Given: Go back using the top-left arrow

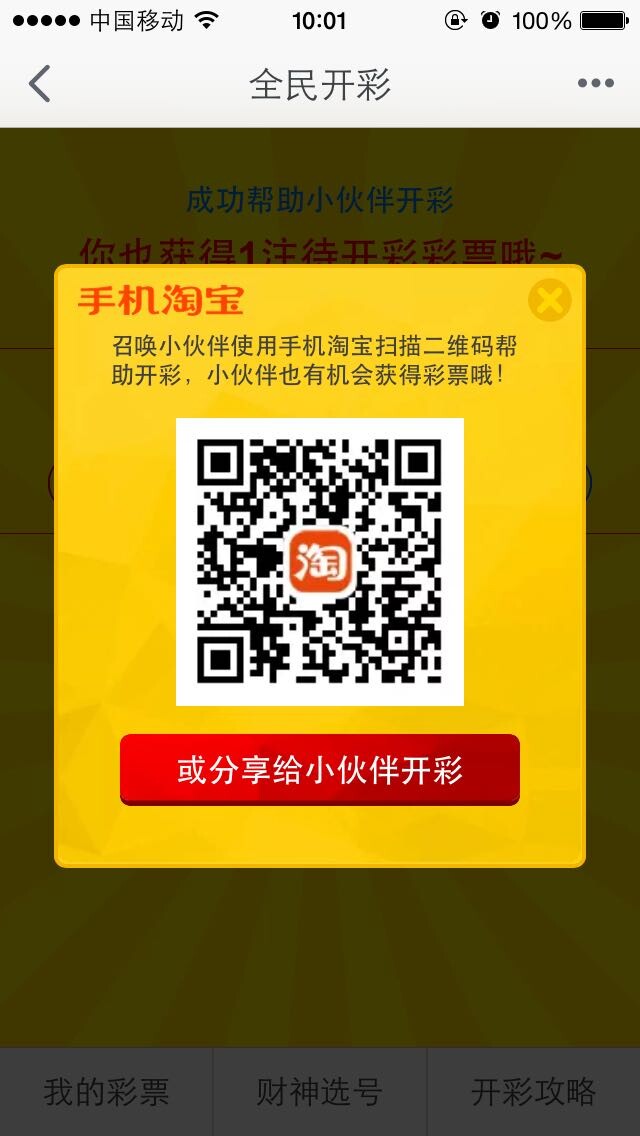Looking at the screenshot, I should tap(39, 83).
